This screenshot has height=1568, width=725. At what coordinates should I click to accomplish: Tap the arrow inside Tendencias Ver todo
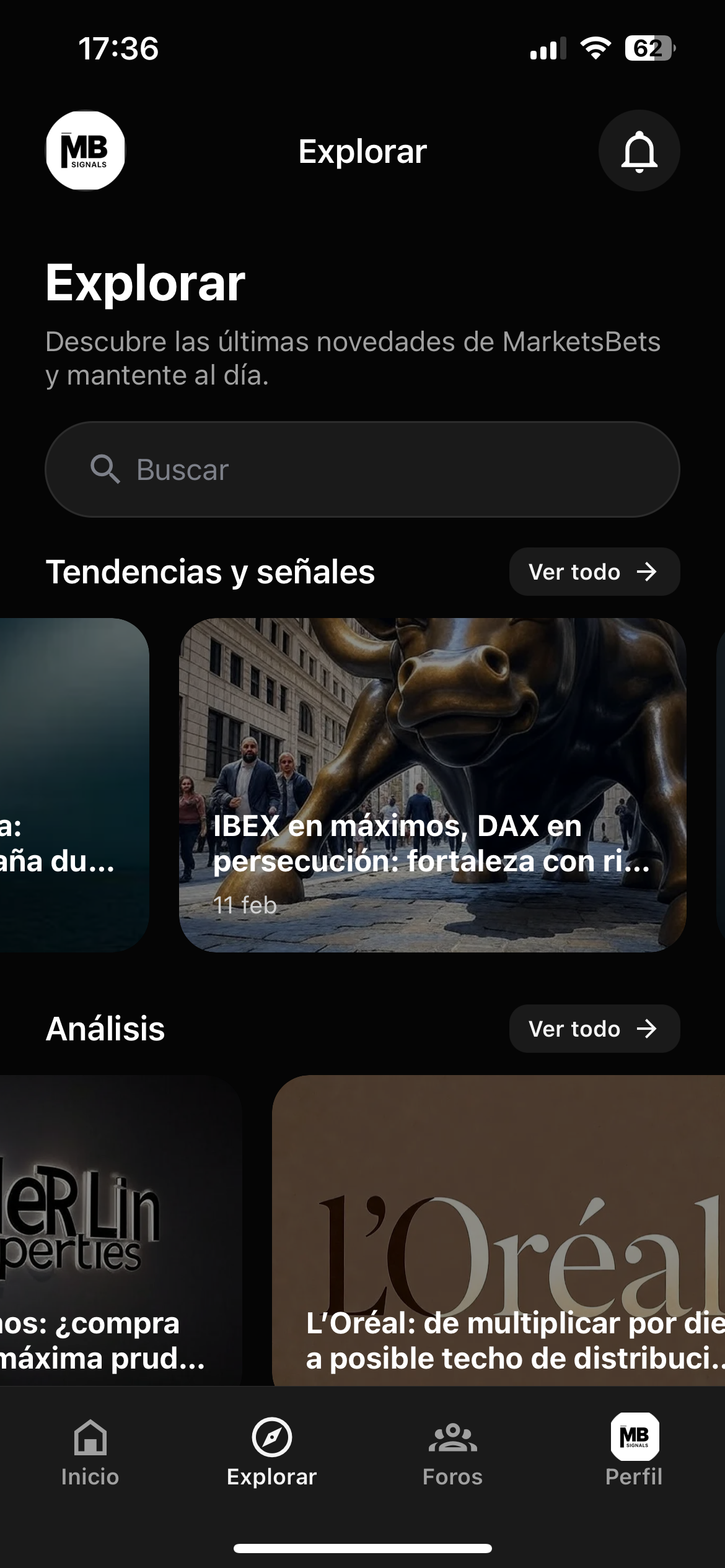coord(647,572)
